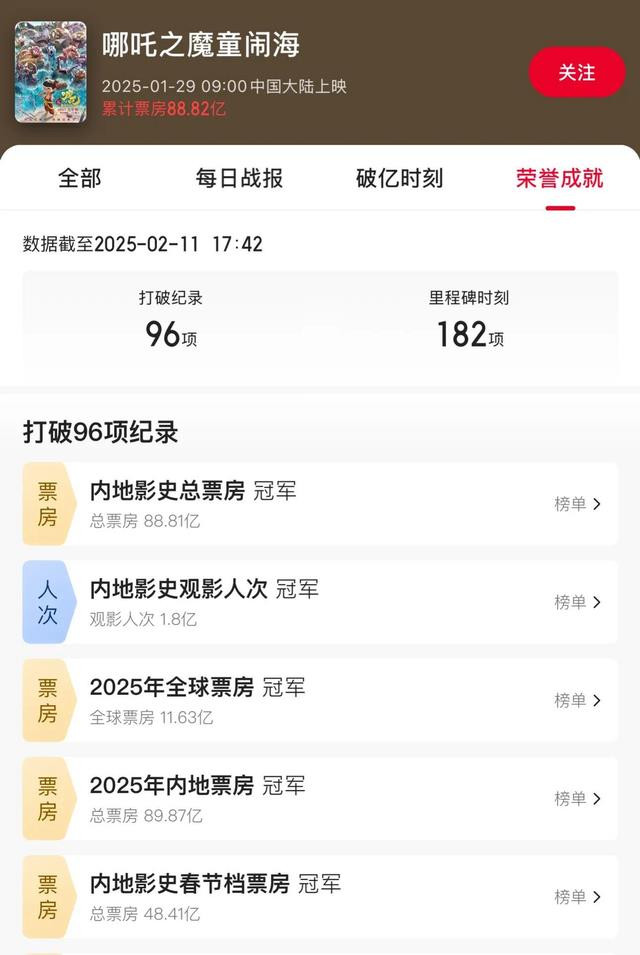Open 榜单 for 内地影史春节档票房 冠军
640x955 pixels.
[578, 897]
